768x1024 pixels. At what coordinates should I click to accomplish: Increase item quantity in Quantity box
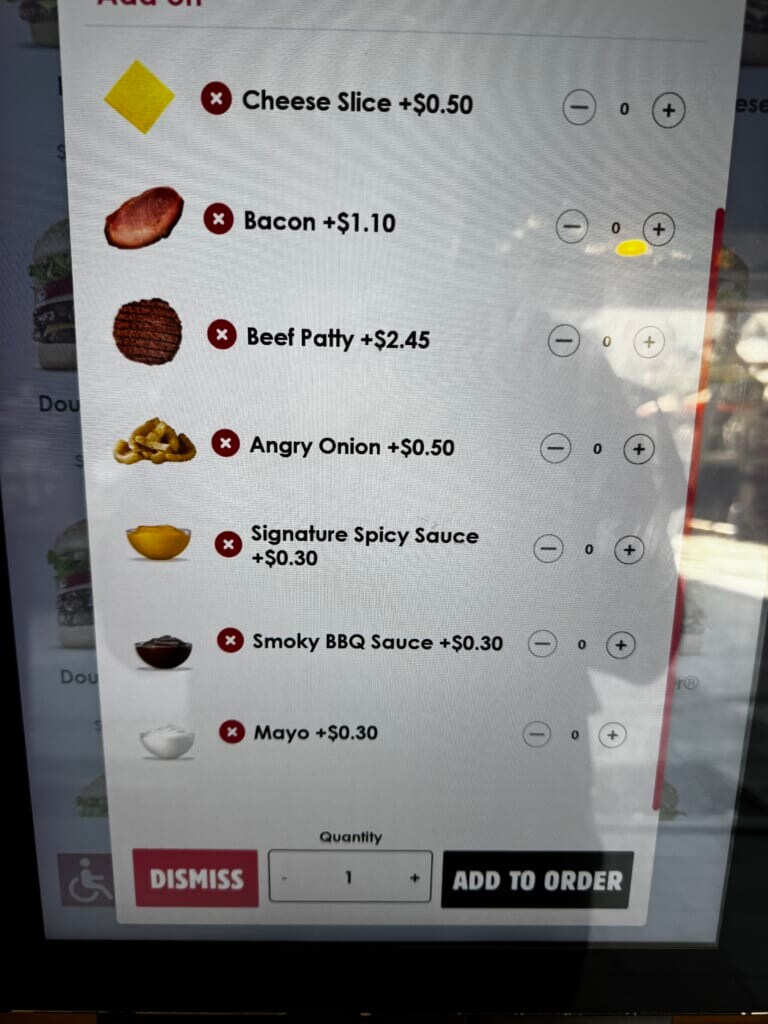pos(414,878)
